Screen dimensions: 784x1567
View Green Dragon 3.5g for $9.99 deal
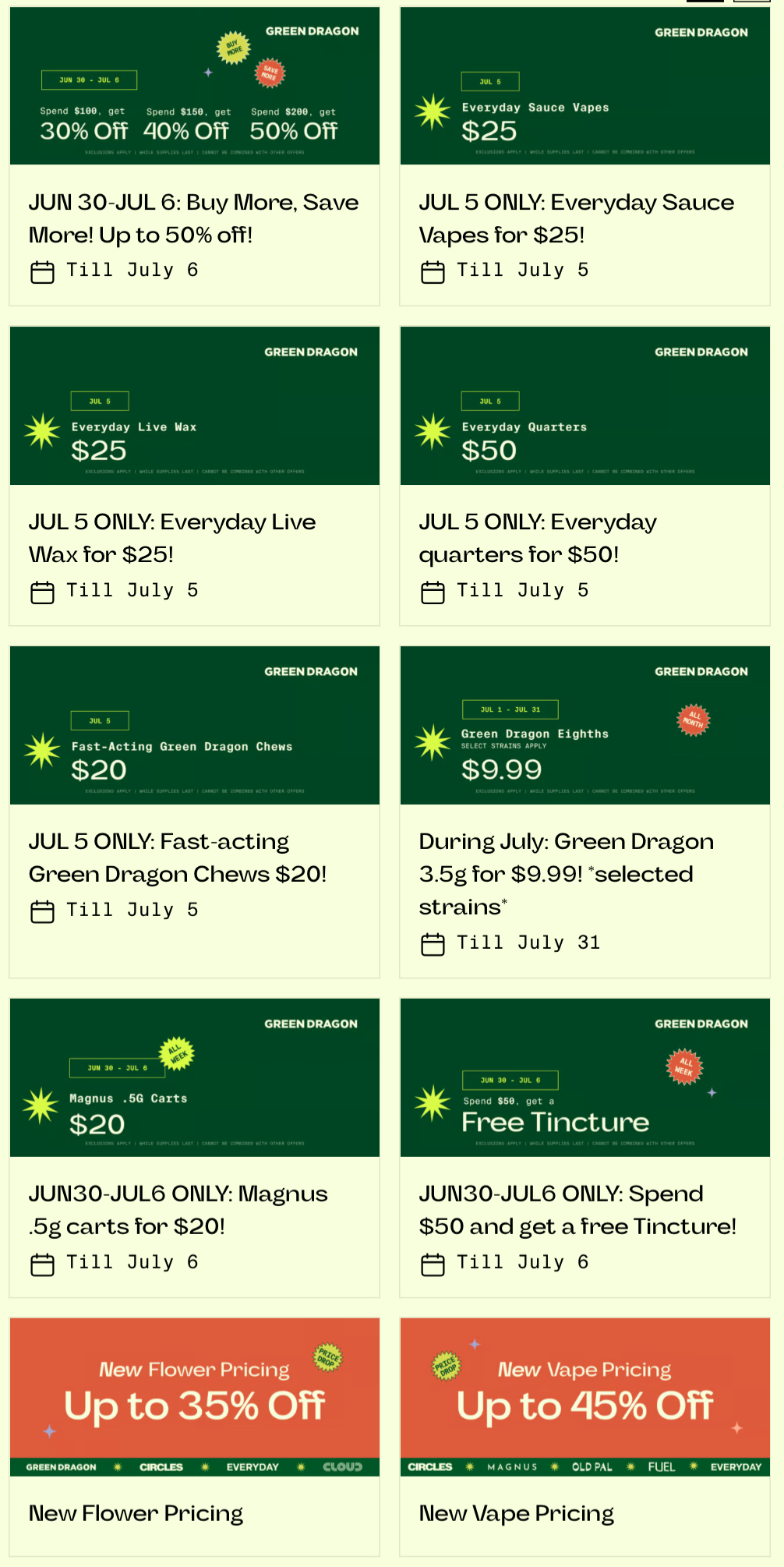(584, 812)
